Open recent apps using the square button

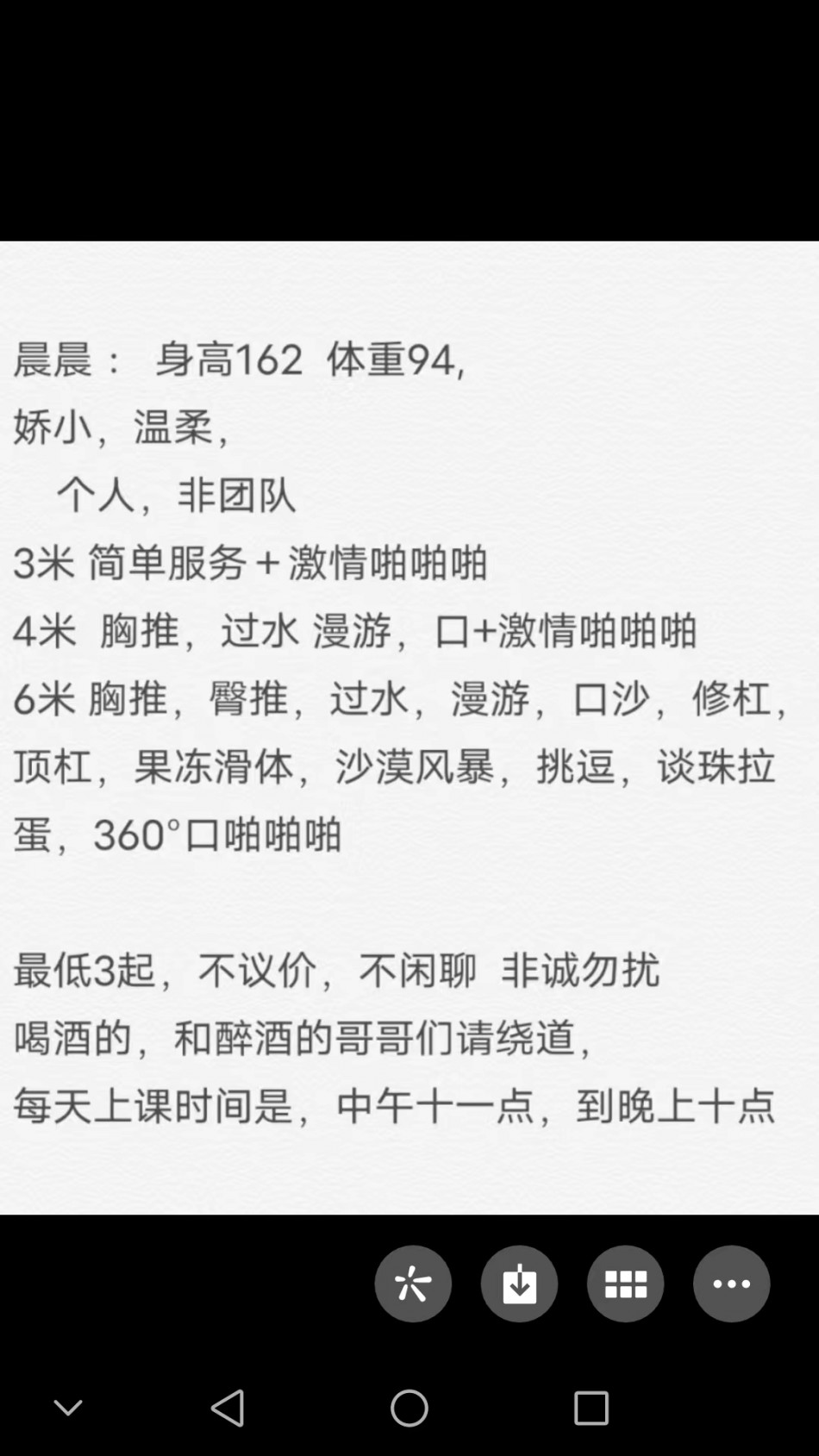point(591,1408)
